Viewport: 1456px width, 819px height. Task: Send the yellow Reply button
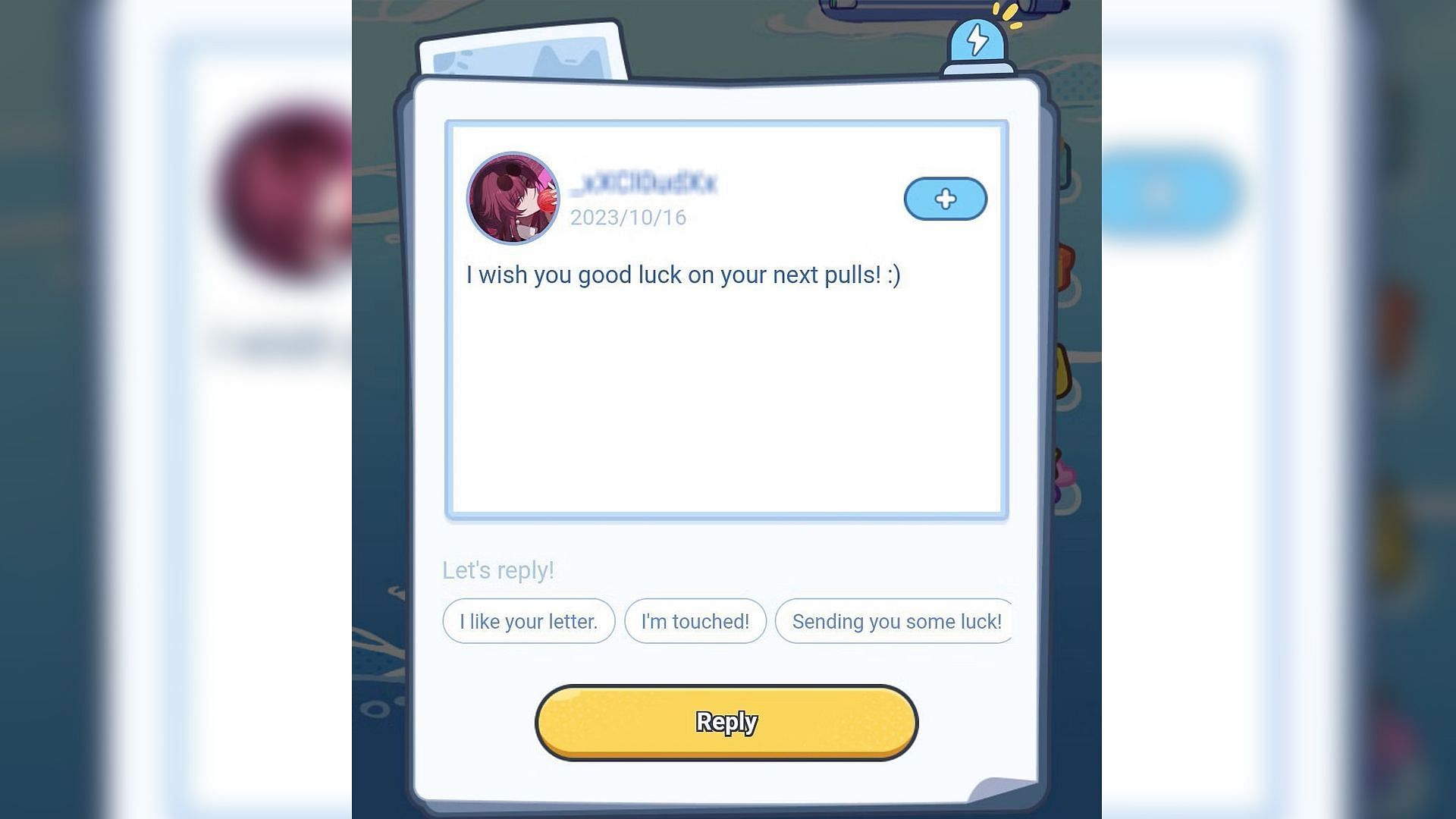click(x=726, y=722)
